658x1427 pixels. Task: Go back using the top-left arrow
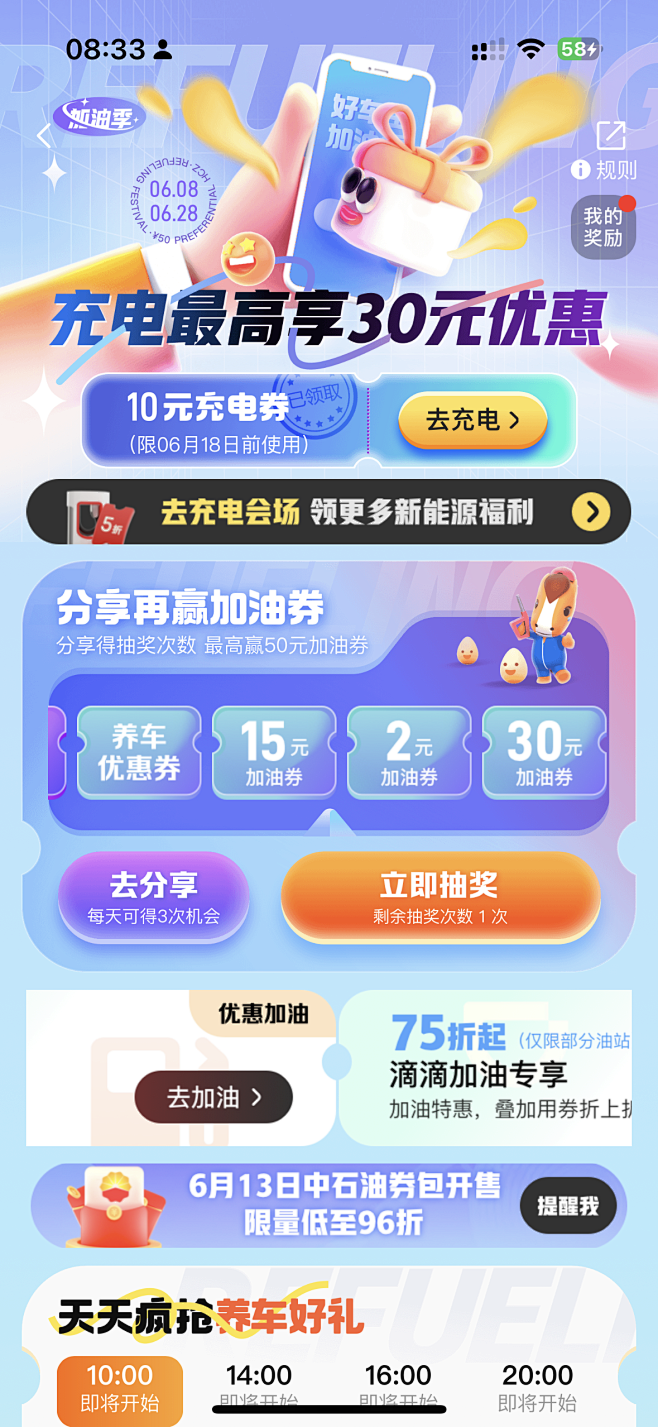coord(43,137)
